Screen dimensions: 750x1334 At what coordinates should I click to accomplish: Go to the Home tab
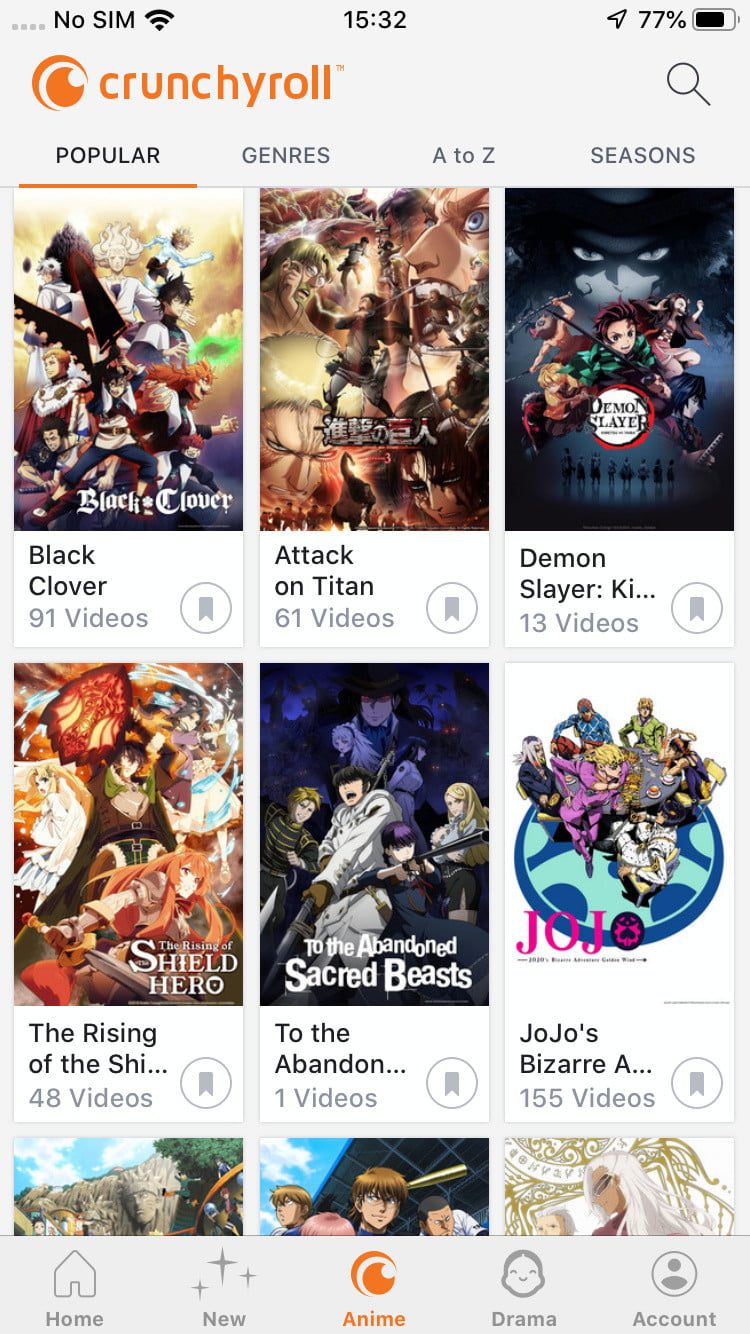pyautogui.click(x=75, y=1290)
